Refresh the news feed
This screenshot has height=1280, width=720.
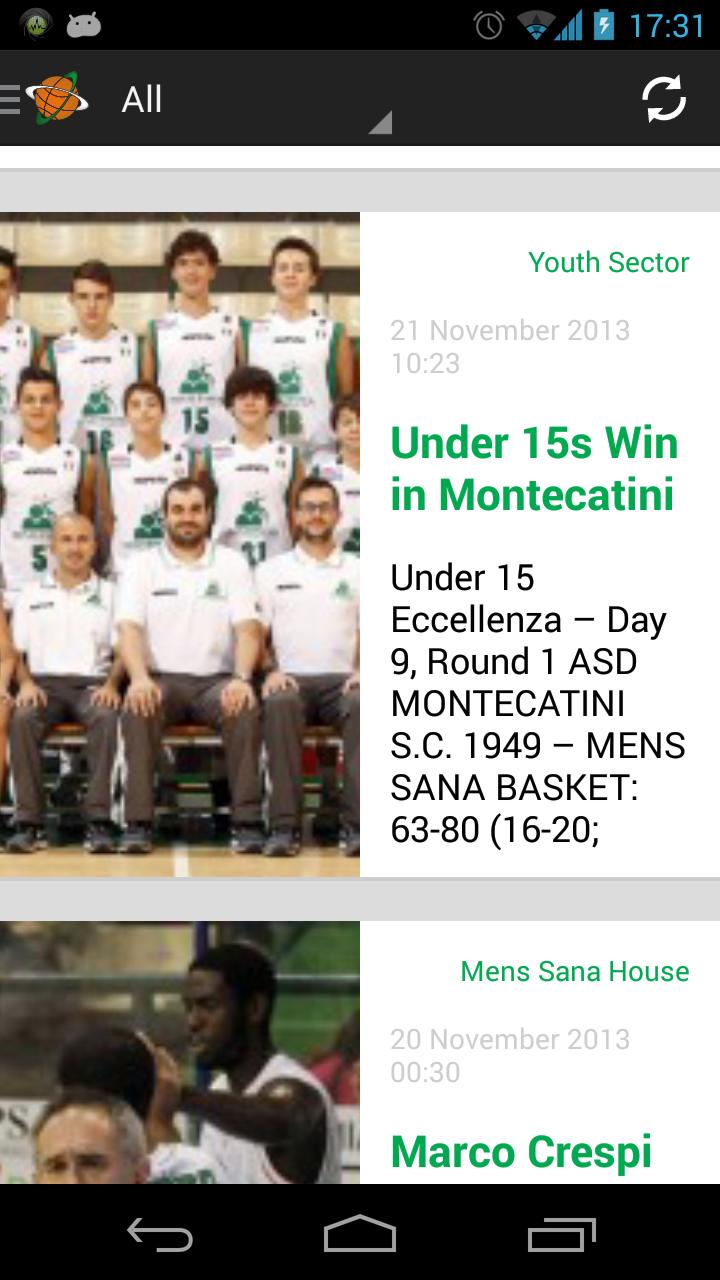[663, 99]
